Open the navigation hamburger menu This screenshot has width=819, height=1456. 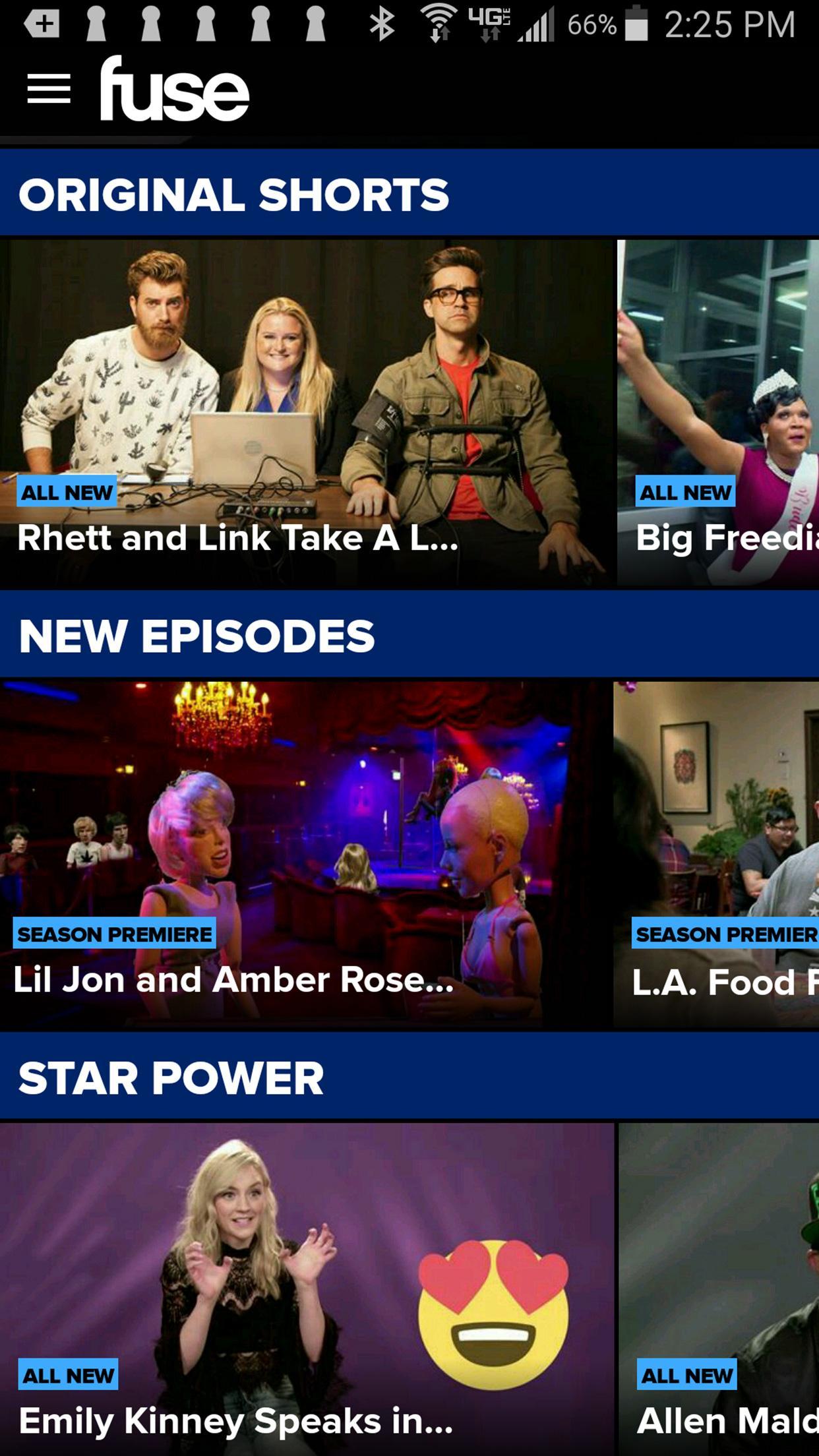click(49, 89)
